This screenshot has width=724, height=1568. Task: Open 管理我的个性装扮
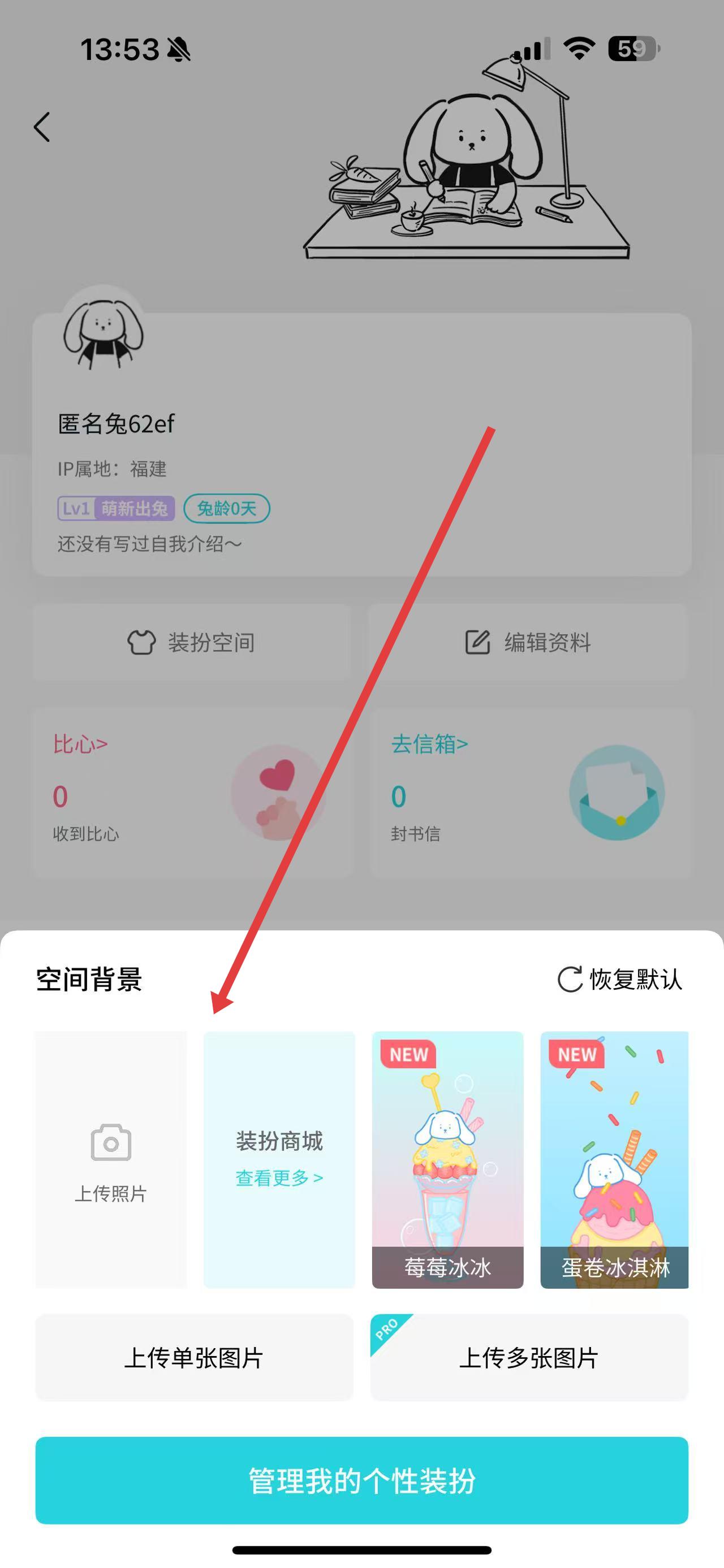pyautogui.click(x=361, y=1480)
